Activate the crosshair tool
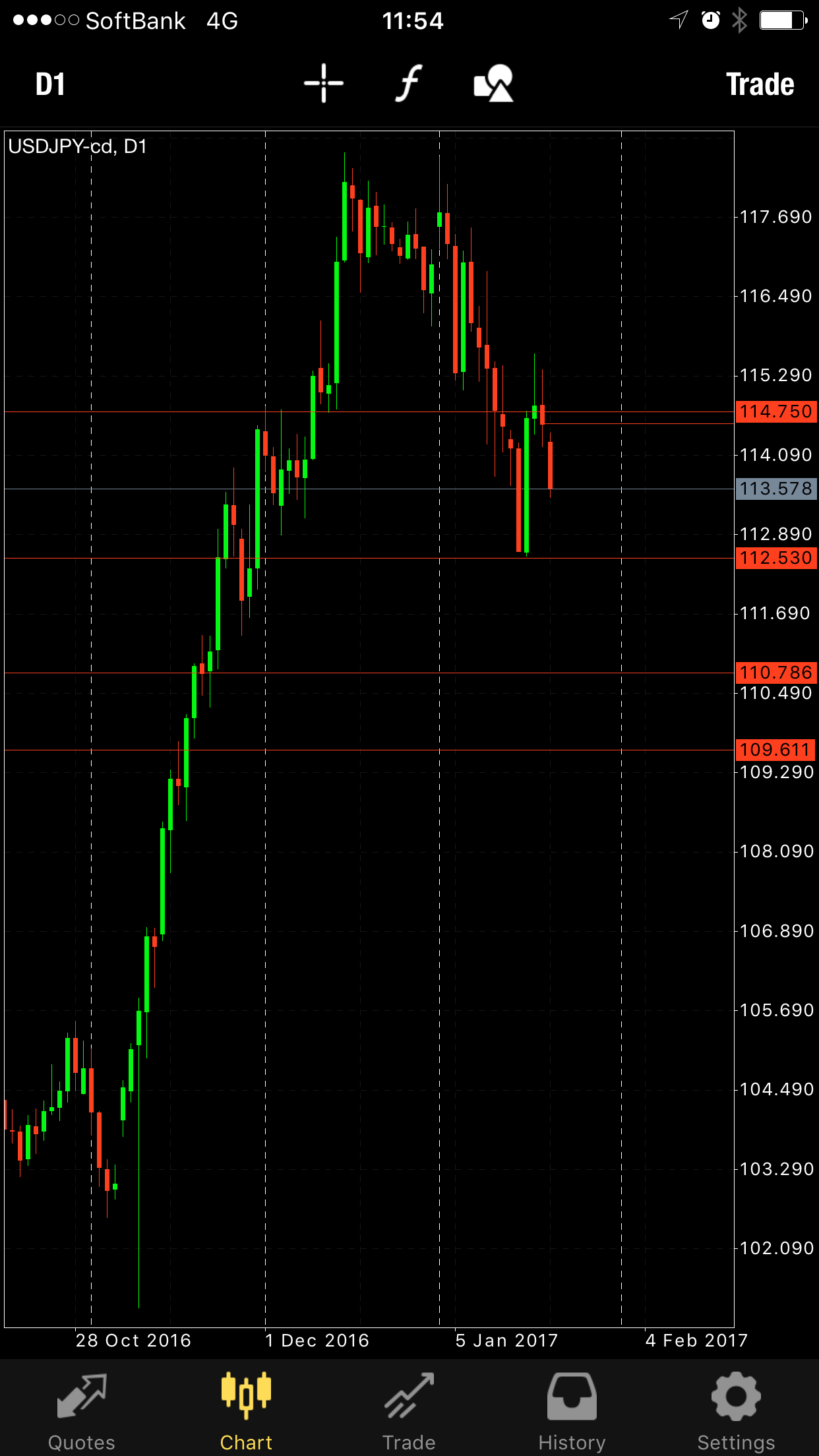 [x=324, y=84]
